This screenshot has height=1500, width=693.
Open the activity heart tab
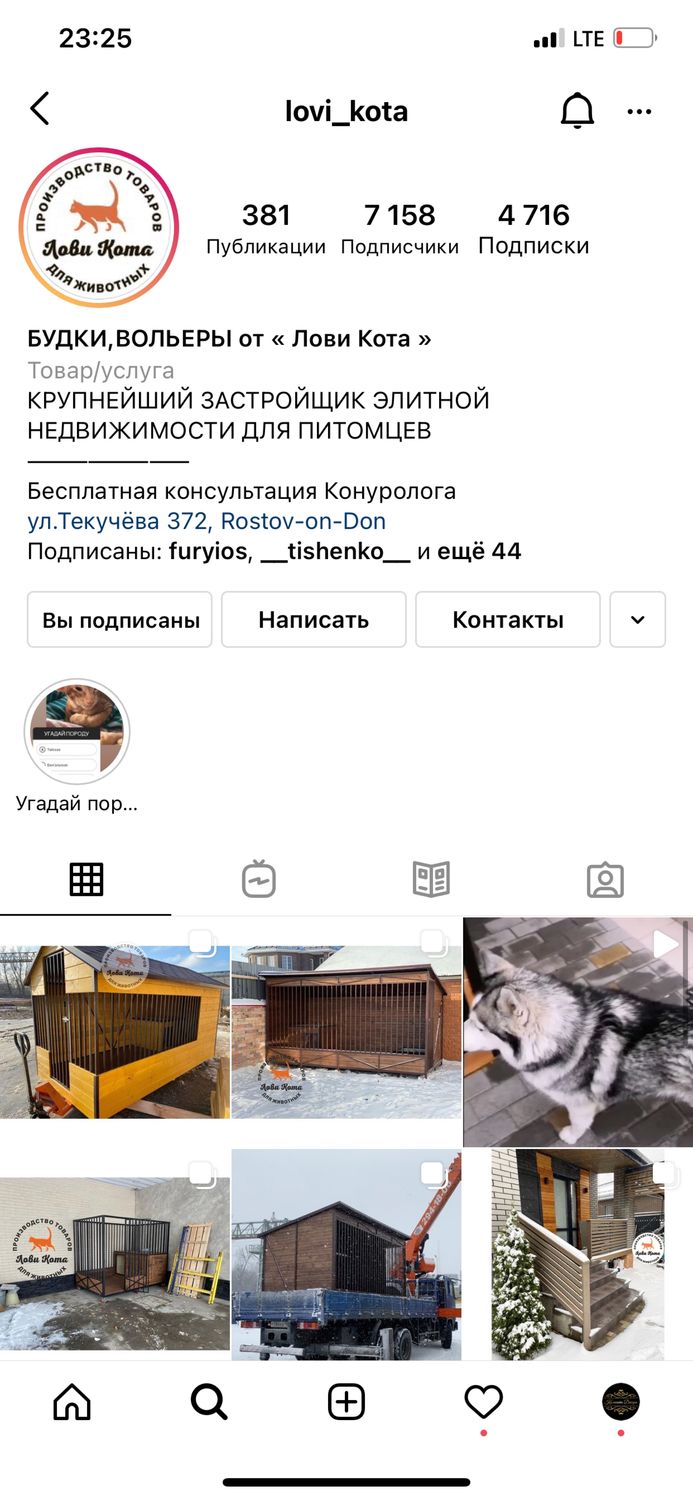tap(484, 1403)
